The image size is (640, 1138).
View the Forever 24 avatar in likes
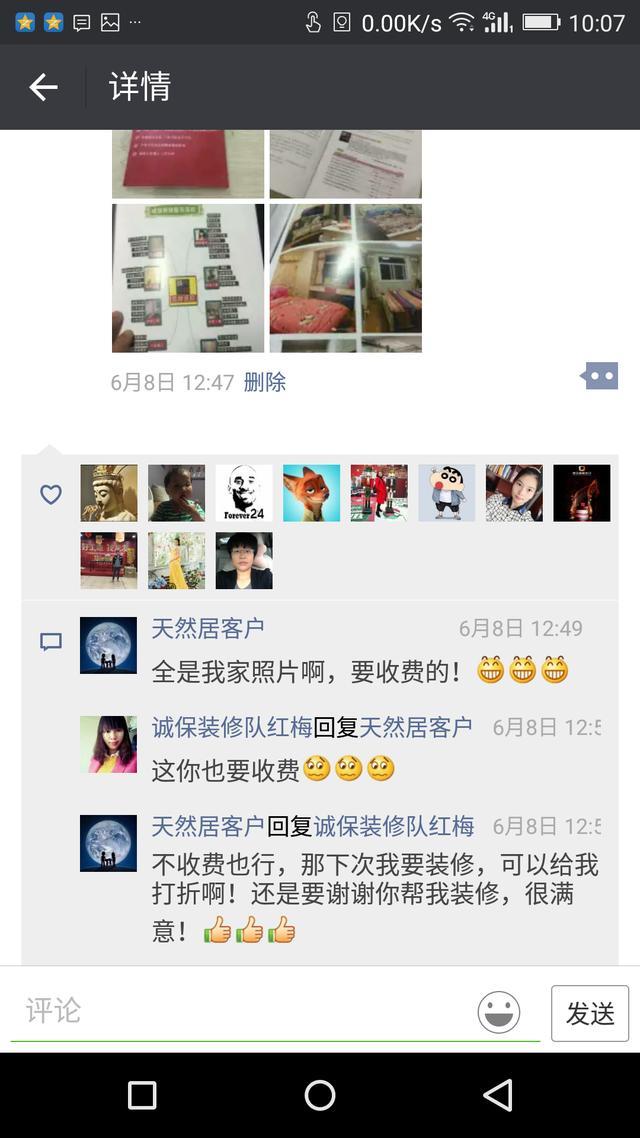[244, 493]
